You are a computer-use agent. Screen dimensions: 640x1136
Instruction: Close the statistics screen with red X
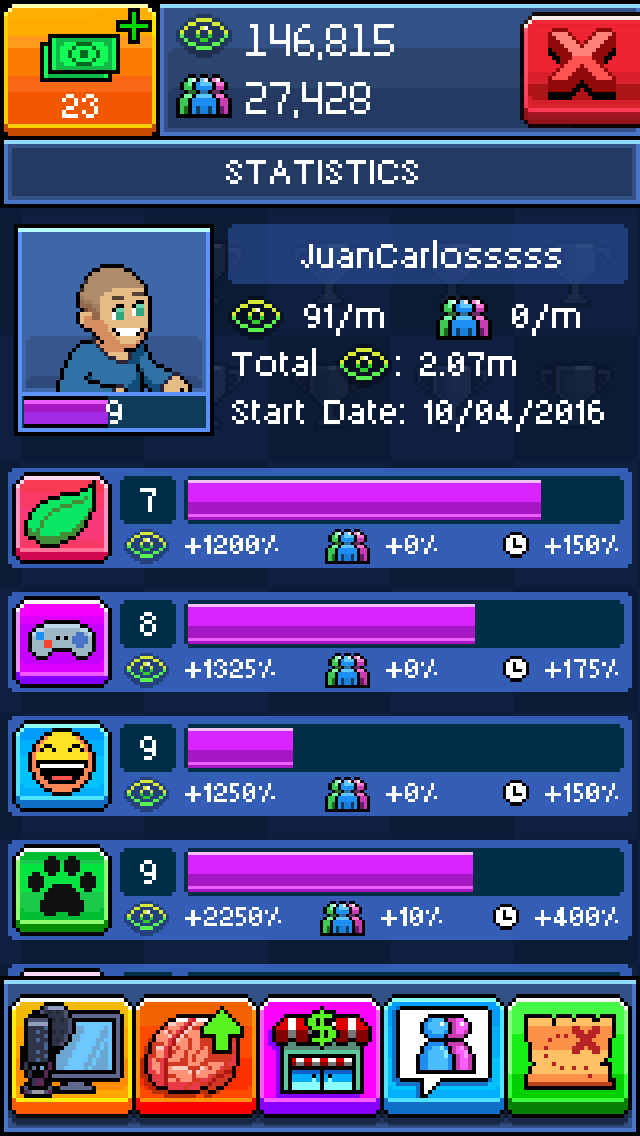(580, 68)
